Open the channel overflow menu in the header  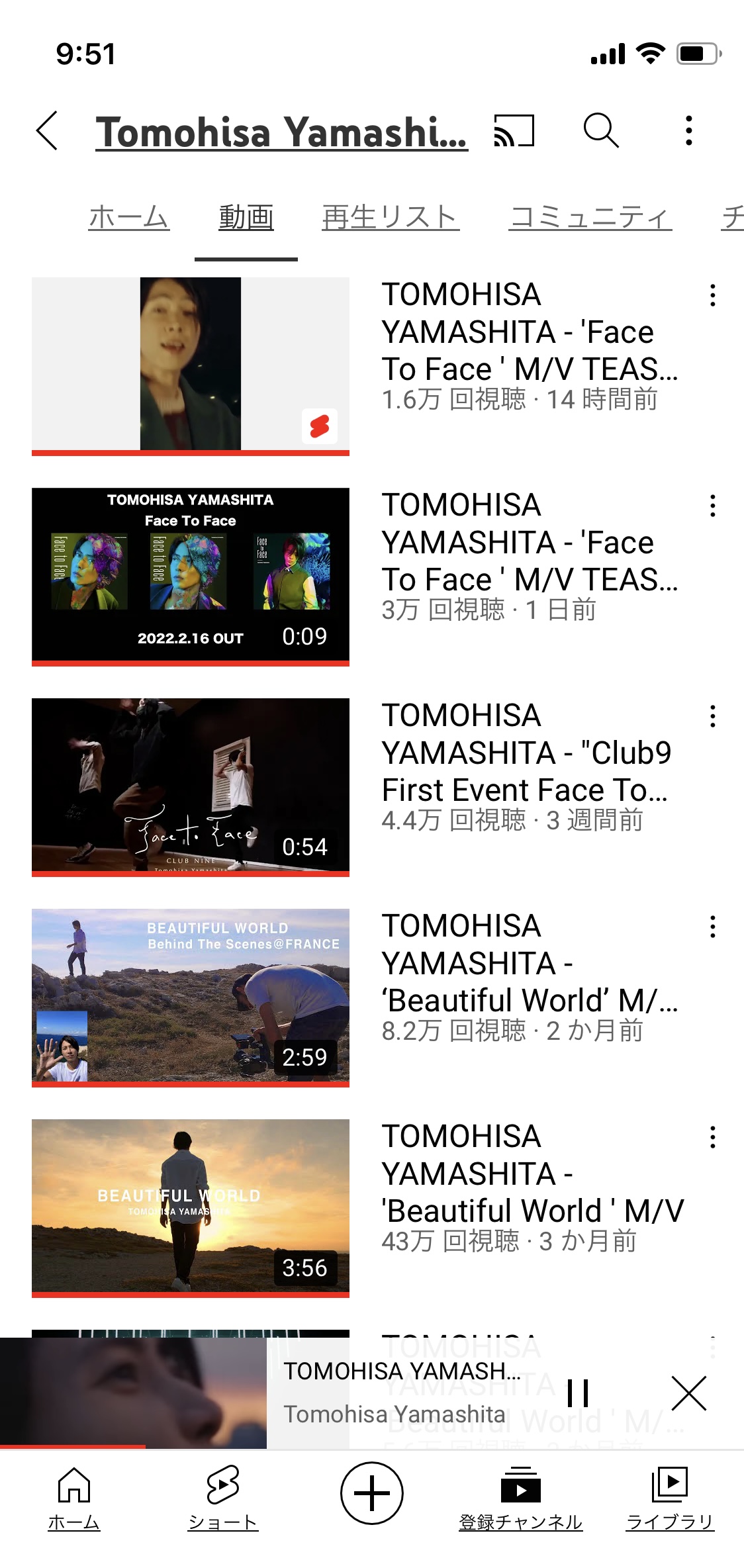click(x=689, y=130)
